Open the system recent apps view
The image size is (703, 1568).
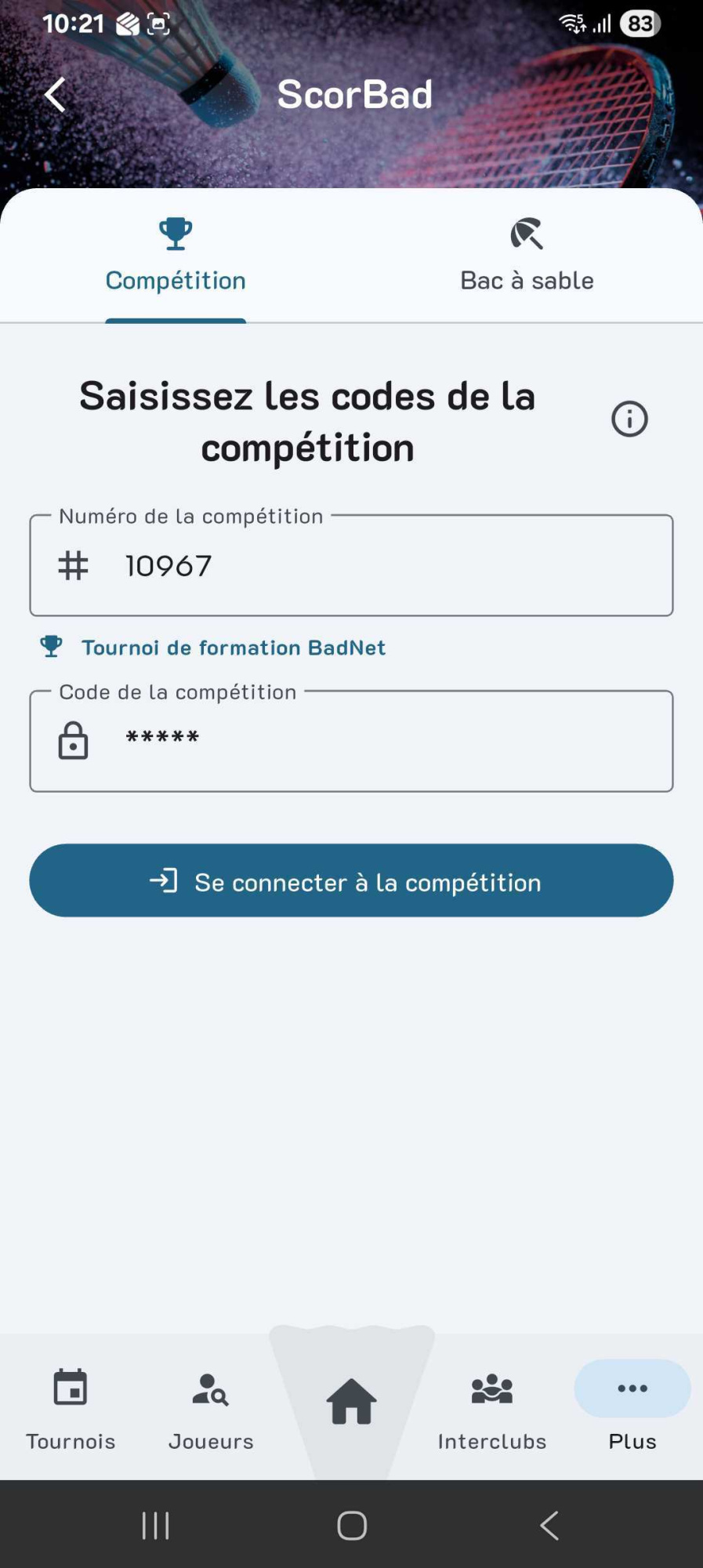pos(155,1526)
